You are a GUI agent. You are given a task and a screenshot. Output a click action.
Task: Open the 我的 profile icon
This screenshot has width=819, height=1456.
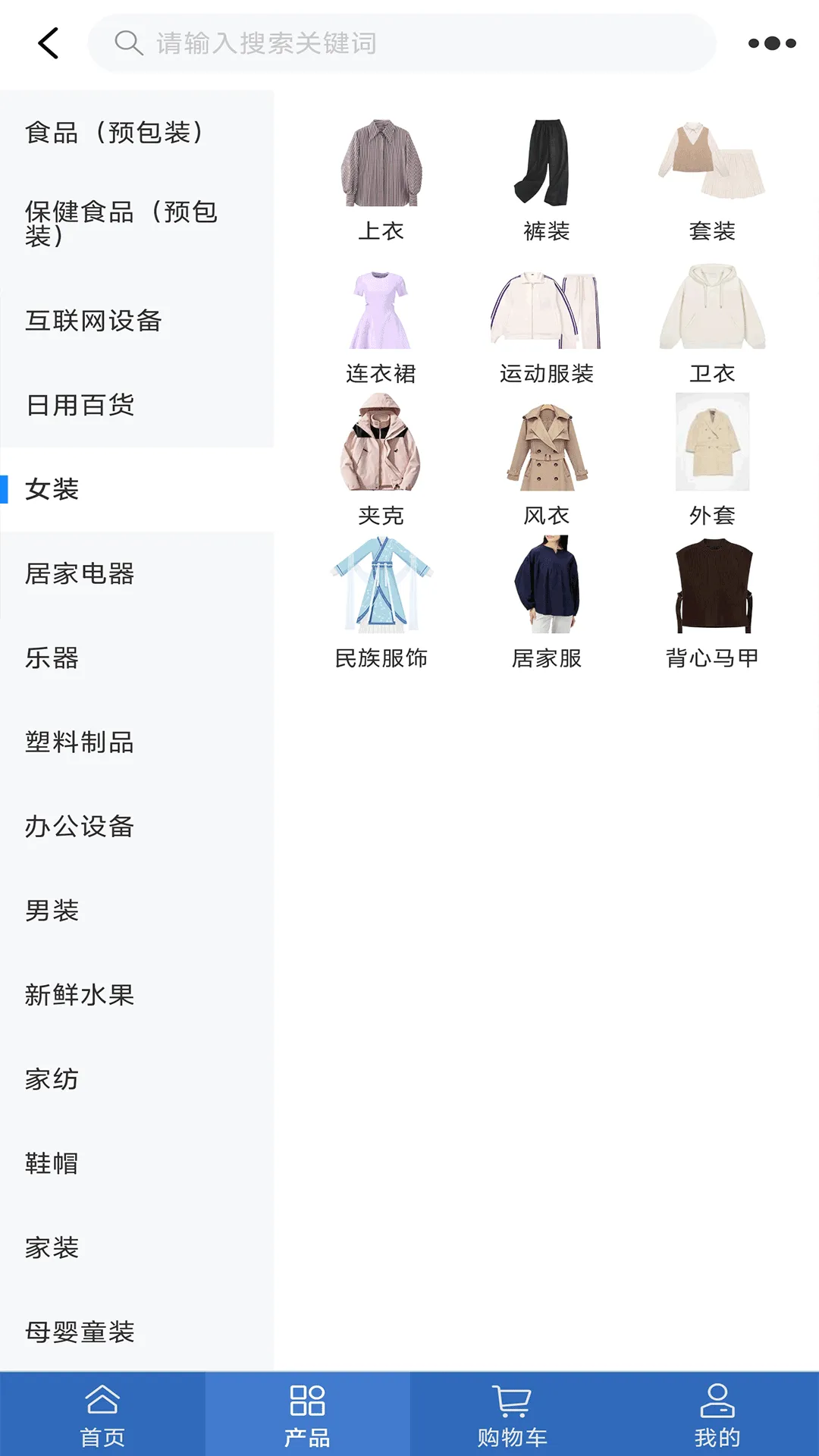[x=717, y=1412]
